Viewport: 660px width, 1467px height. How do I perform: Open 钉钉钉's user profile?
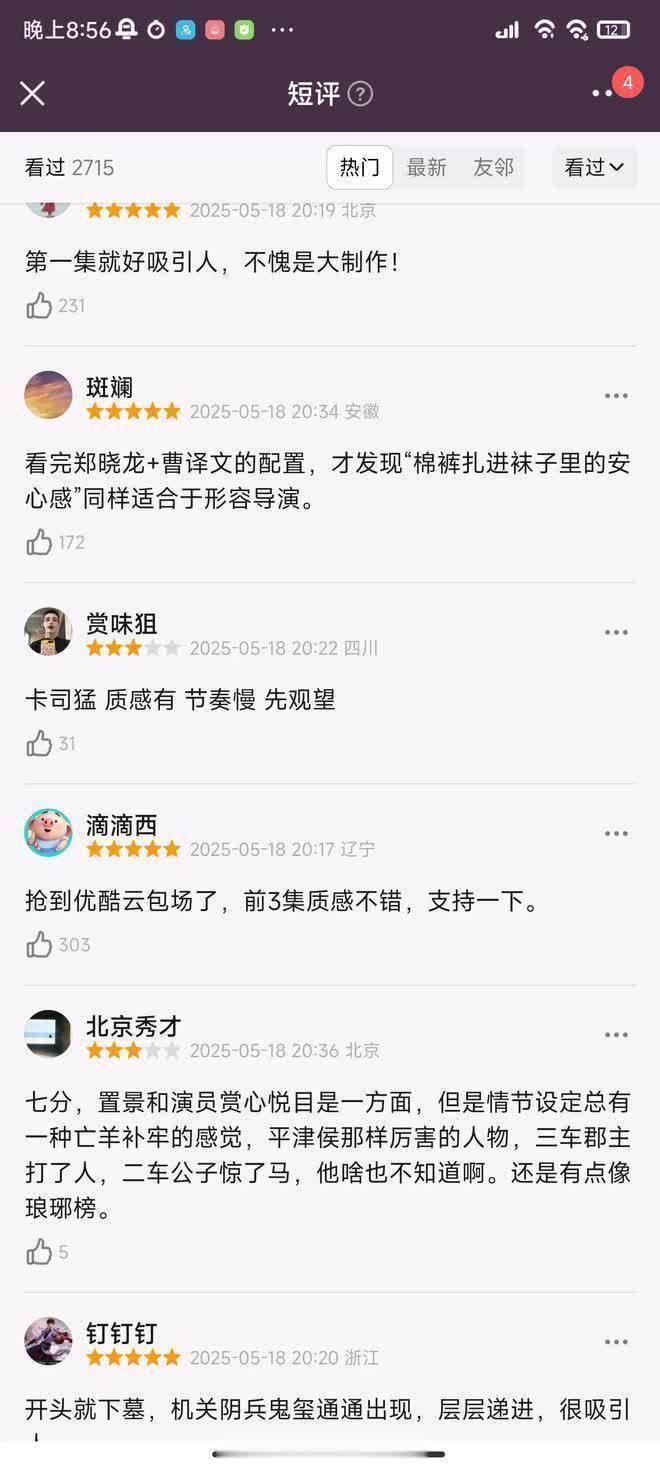coord(48,1341)
